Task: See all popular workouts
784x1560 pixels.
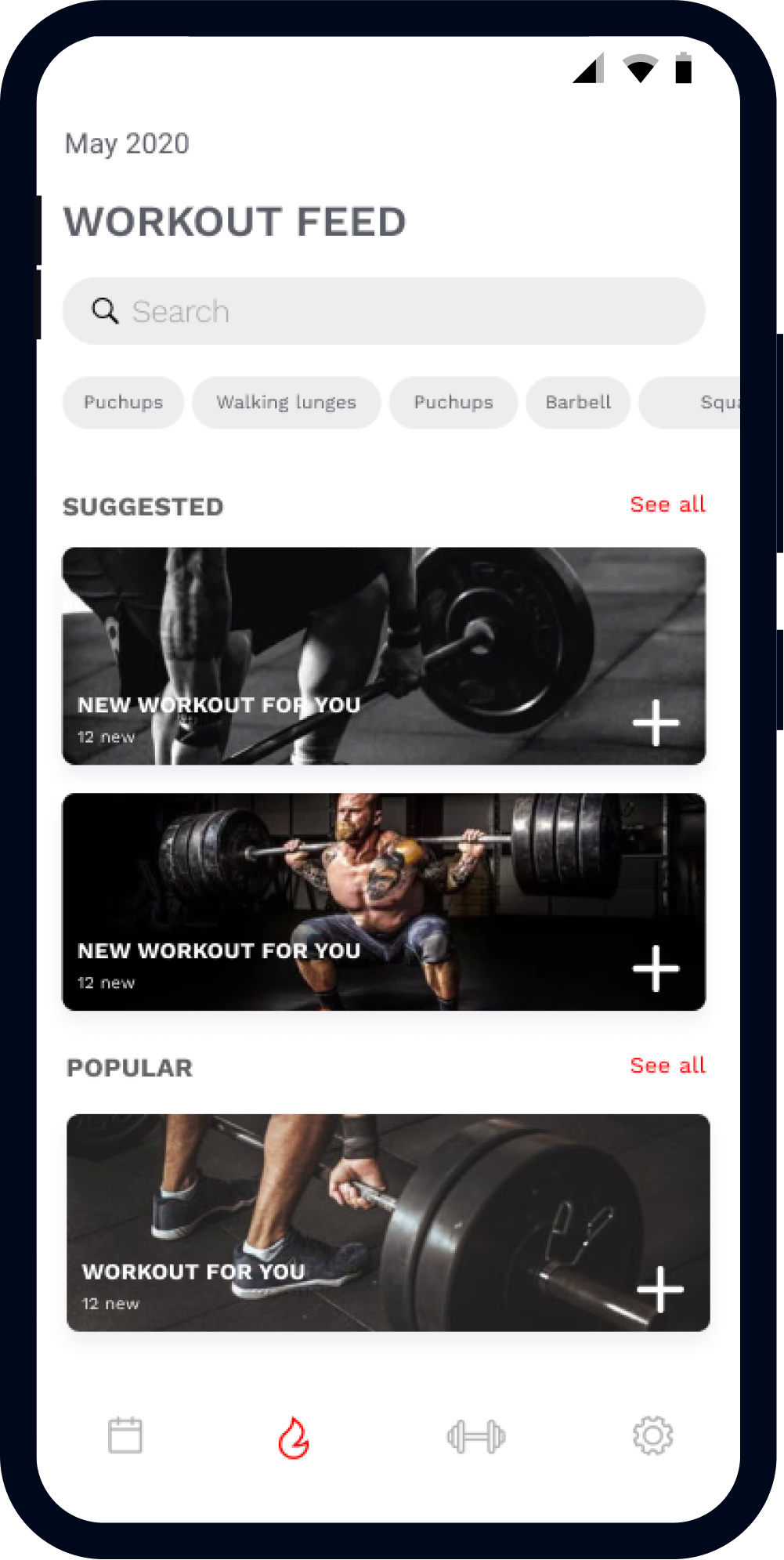Action: (x=667, y=1066)
